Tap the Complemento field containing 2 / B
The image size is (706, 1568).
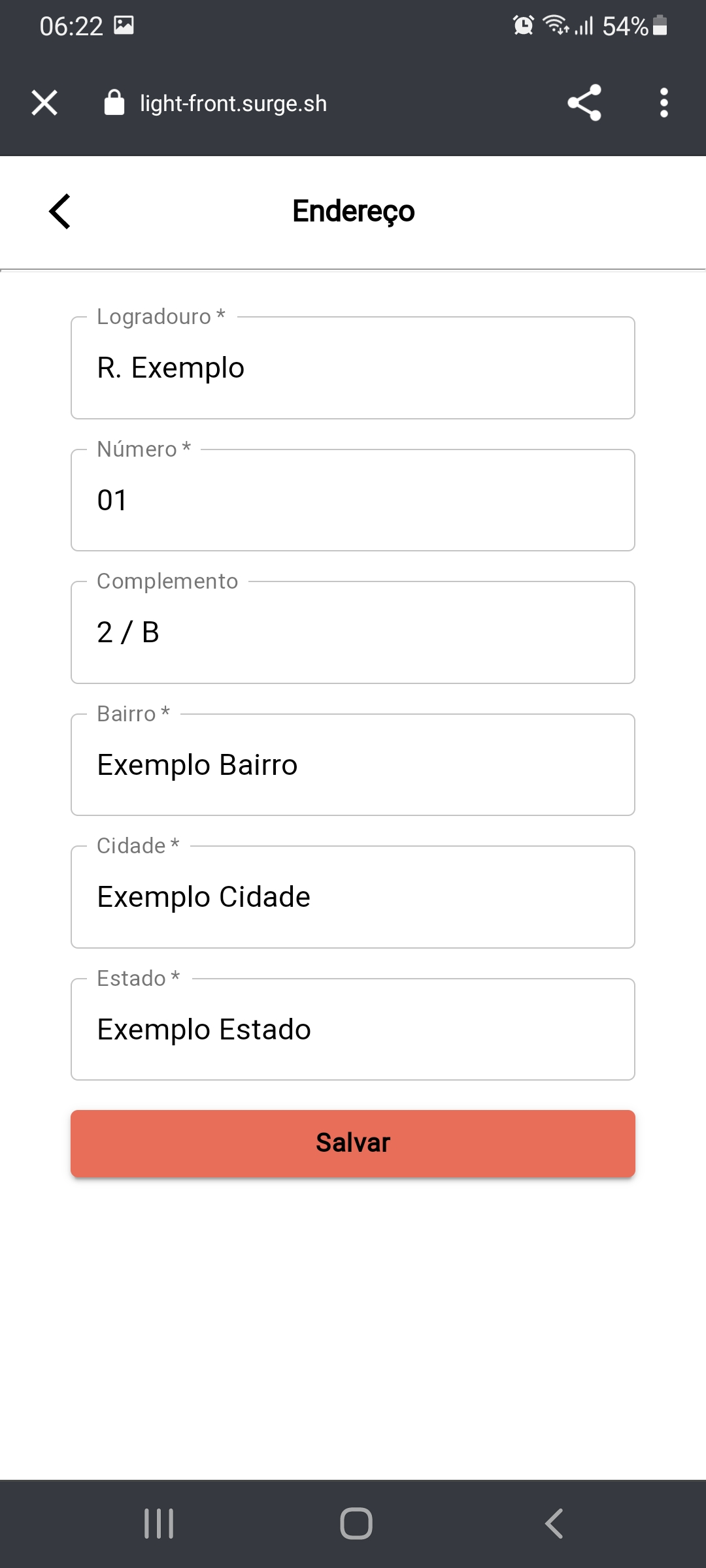[x=353, y=631]
